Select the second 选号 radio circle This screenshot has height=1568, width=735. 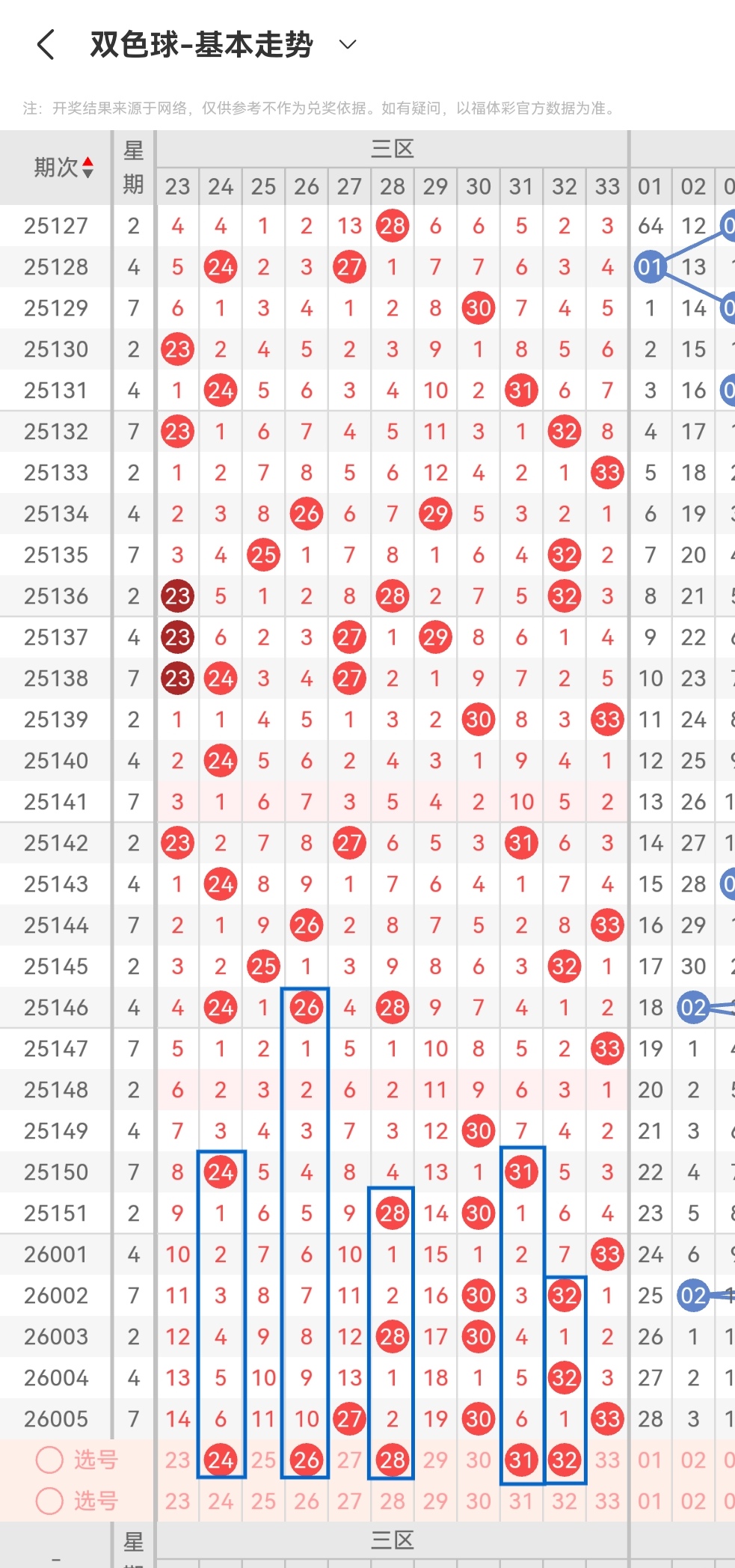(x=49, y=1501)
